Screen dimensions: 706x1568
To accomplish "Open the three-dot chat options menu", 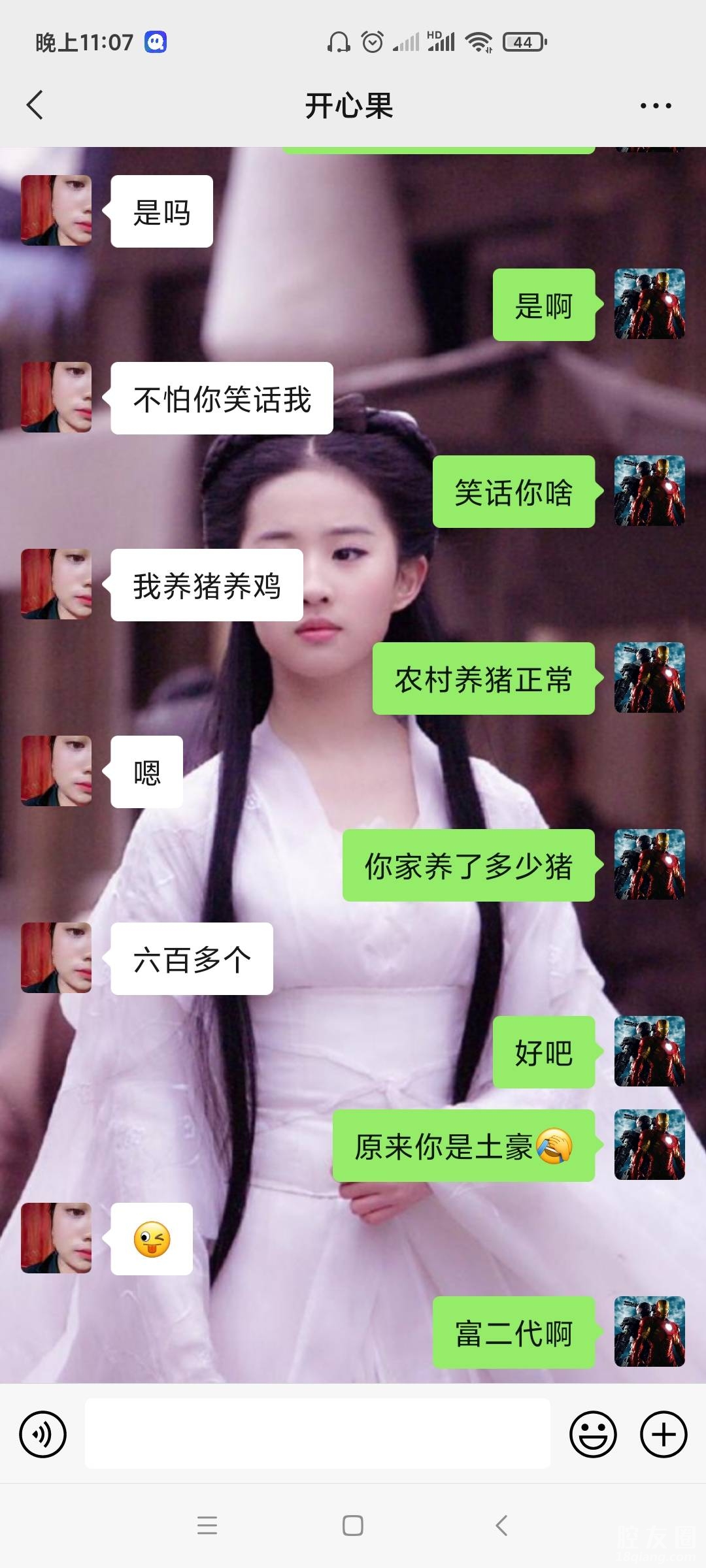I will pyautogui.click(x=655, y=106).
